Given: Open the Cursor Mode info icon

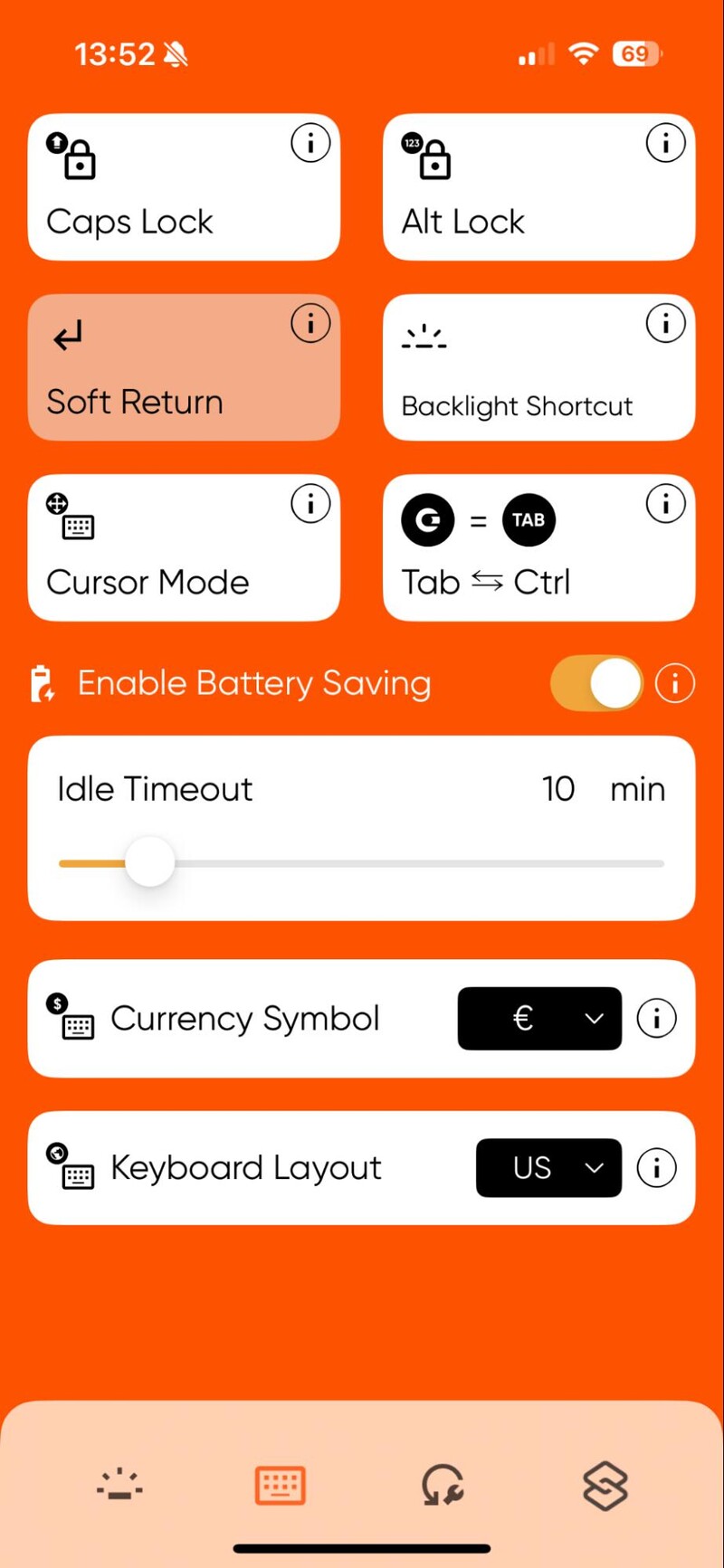Looking at the screenshot, I should click(310, 504).
